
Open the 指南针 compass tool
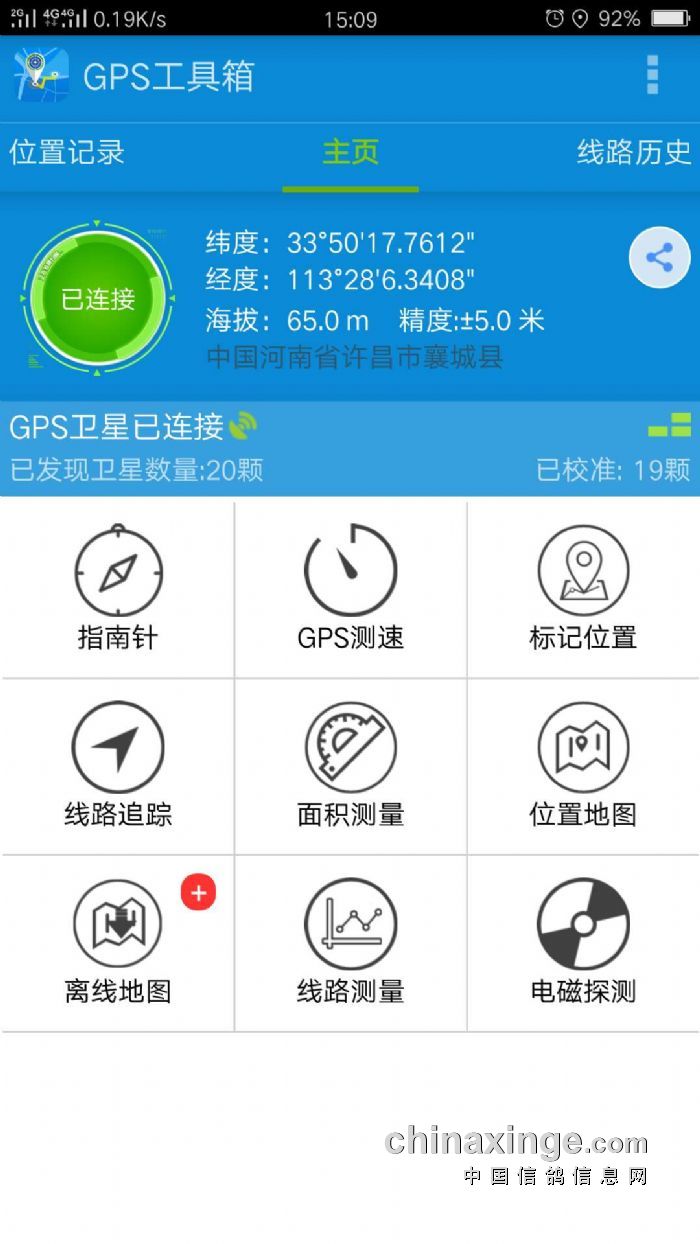point(118,589)
